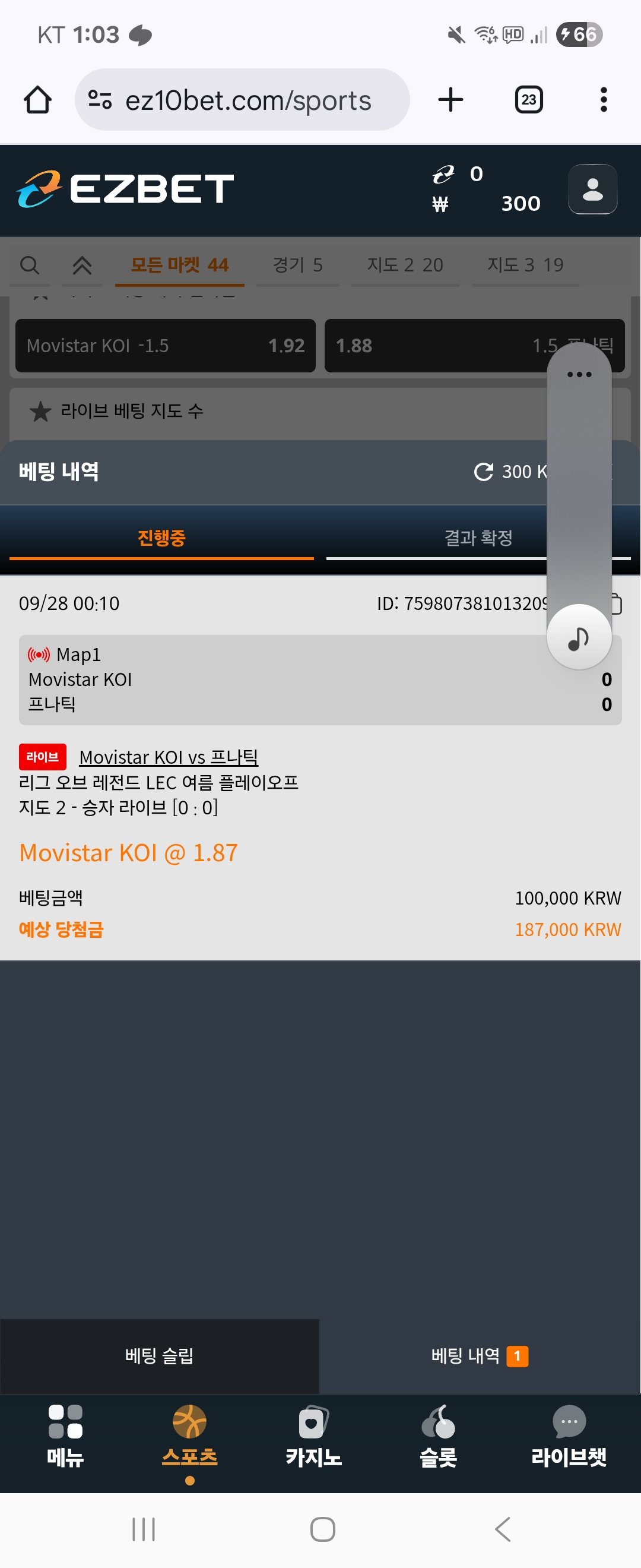Open the user profile icon
641x1568 pixels.
(592, 189)
